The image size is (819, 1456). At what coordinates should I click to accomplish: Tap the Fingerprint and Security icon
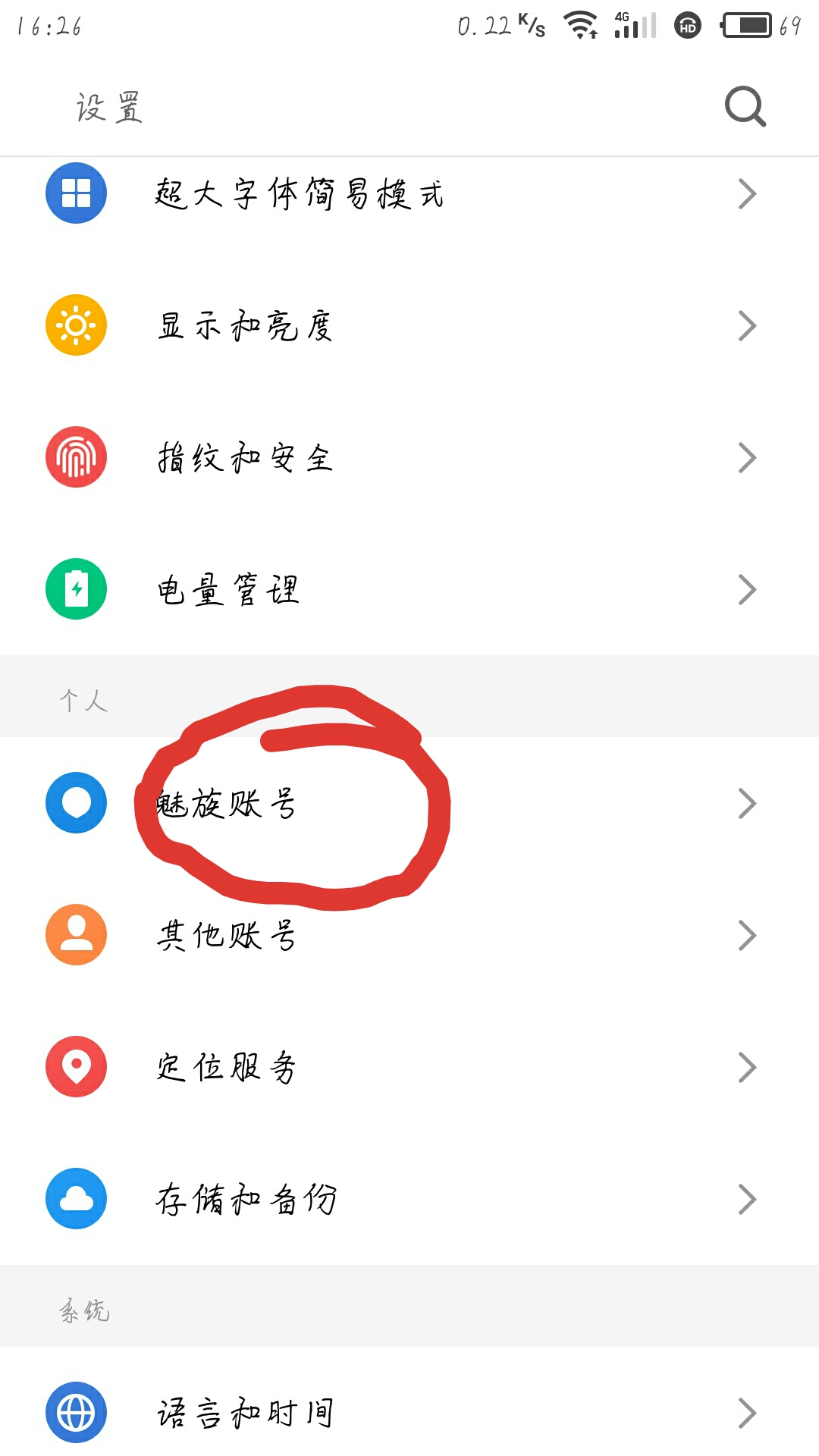click(76, 457)
